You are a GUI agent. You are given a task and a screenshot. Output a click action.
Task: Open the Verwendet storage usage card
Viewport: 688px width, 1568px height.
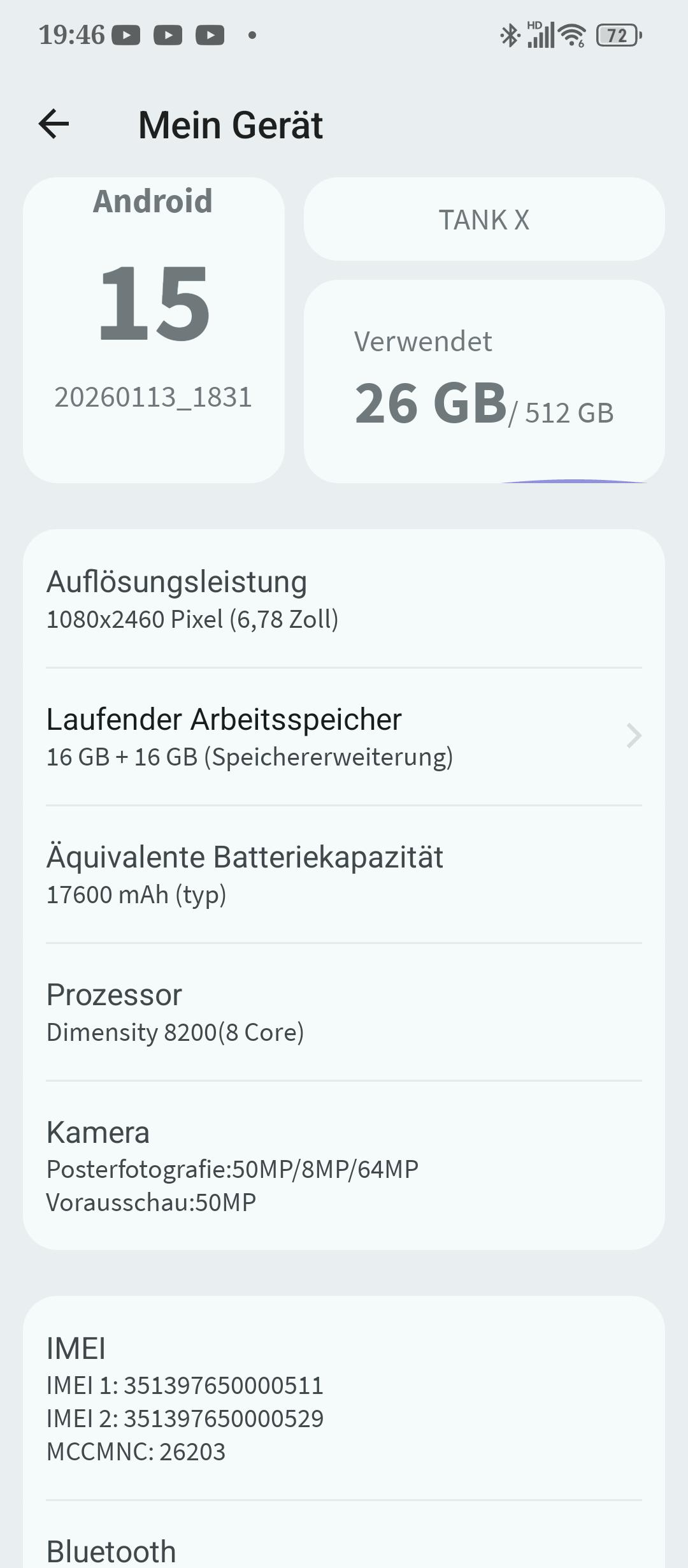[x=484, y=381]
